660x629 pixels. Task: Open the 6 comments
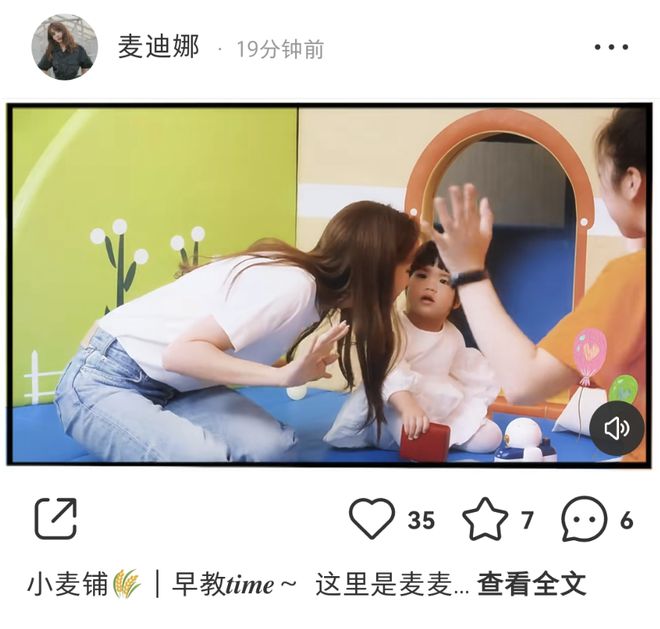(584, 519)
